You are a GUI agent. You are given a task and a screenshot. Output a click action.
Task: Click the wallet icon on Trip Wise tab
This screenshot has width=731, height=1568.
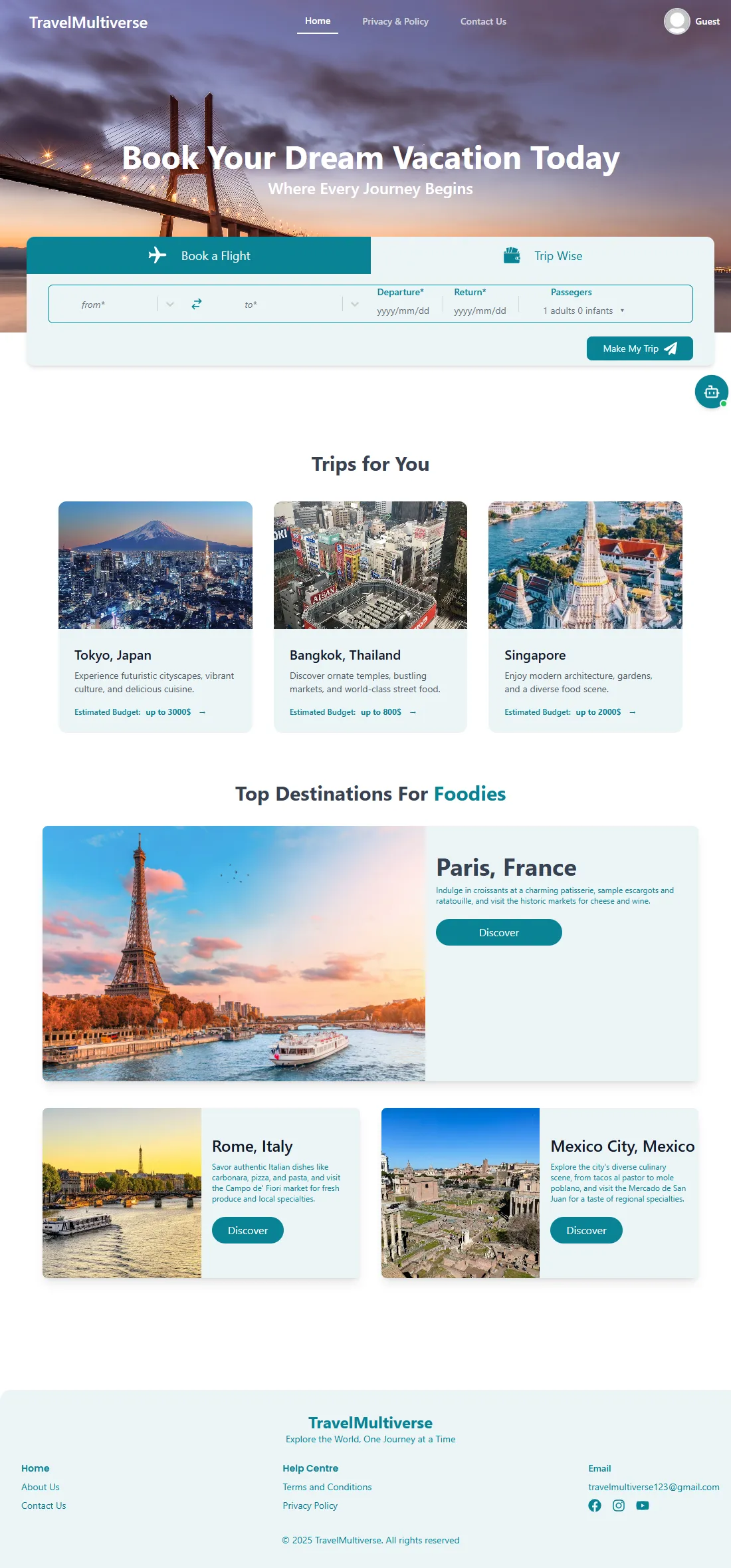tap(512, 255)
